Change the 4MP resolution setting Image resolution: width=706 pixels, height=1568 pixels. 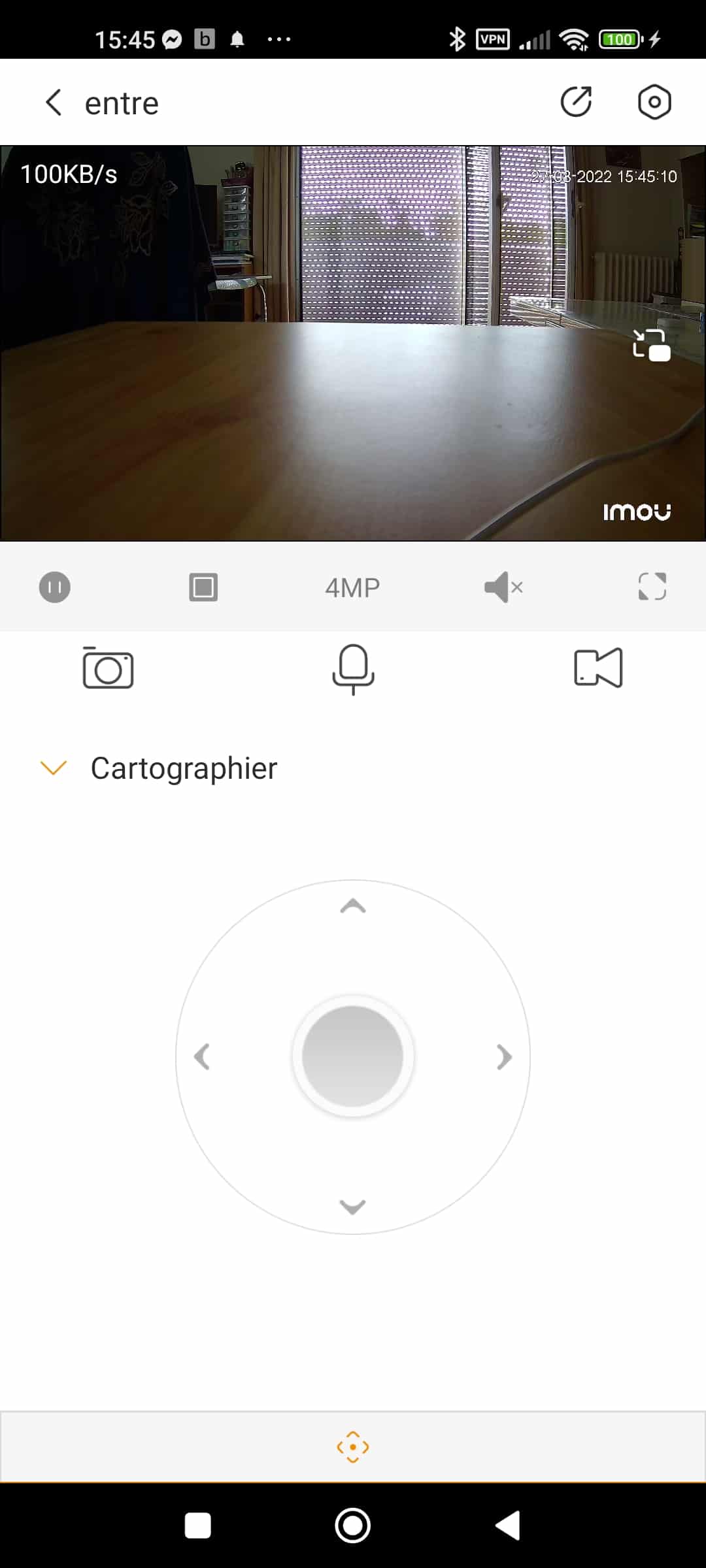pos(352,587)
